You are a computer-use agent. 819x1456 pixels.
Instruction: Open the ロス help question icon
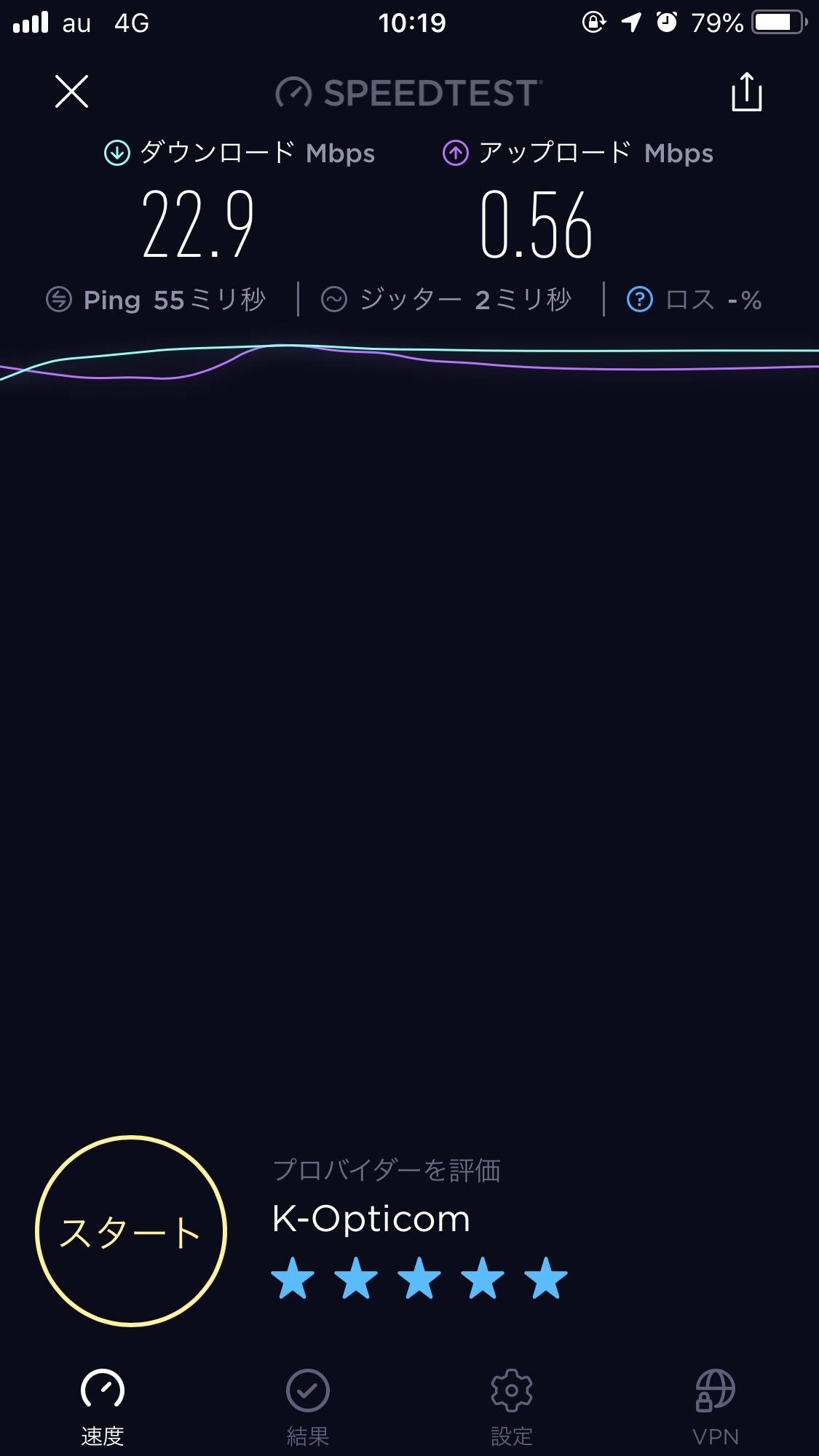[x=640, y=299]
